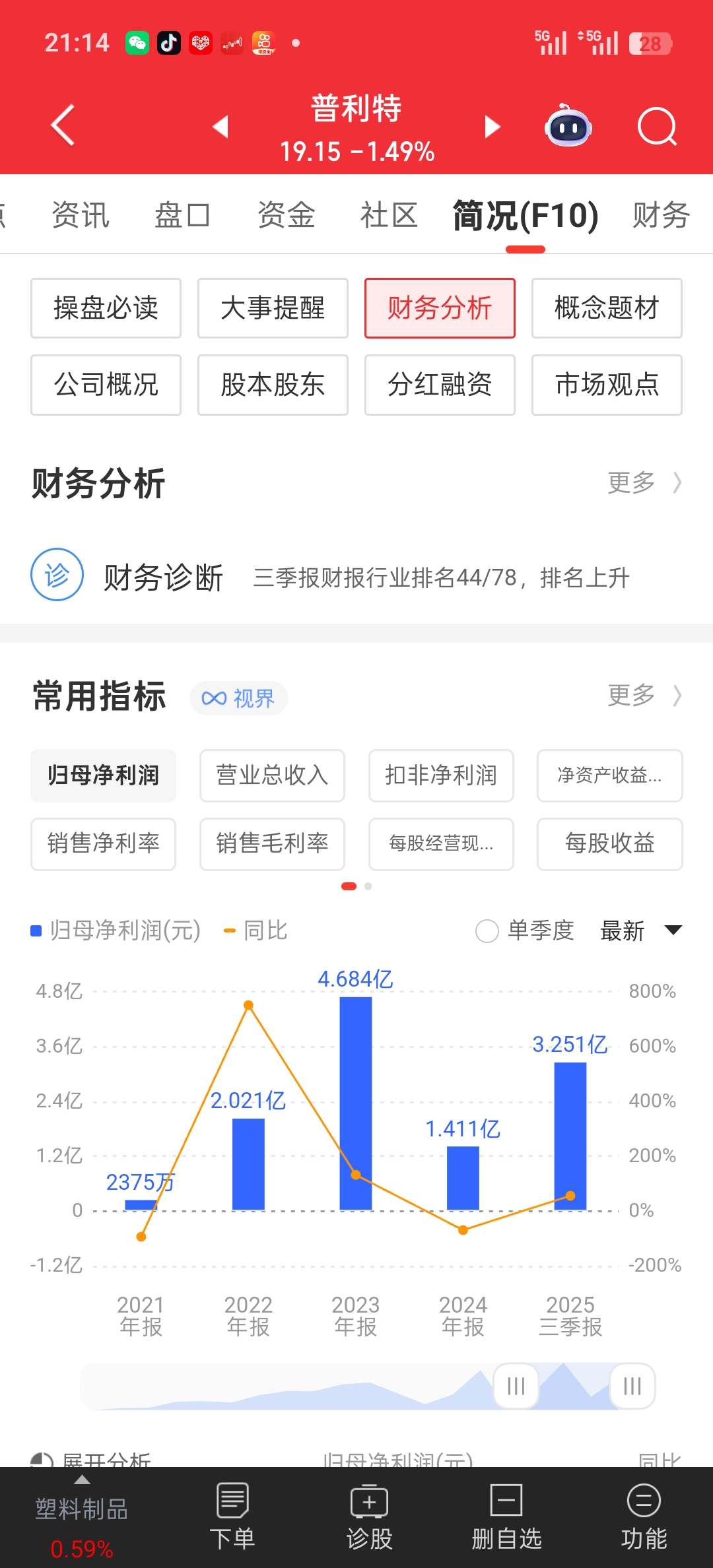Go back using the header arrow
This screenshot has height=1568, width=713.
(x=63, y=125)
